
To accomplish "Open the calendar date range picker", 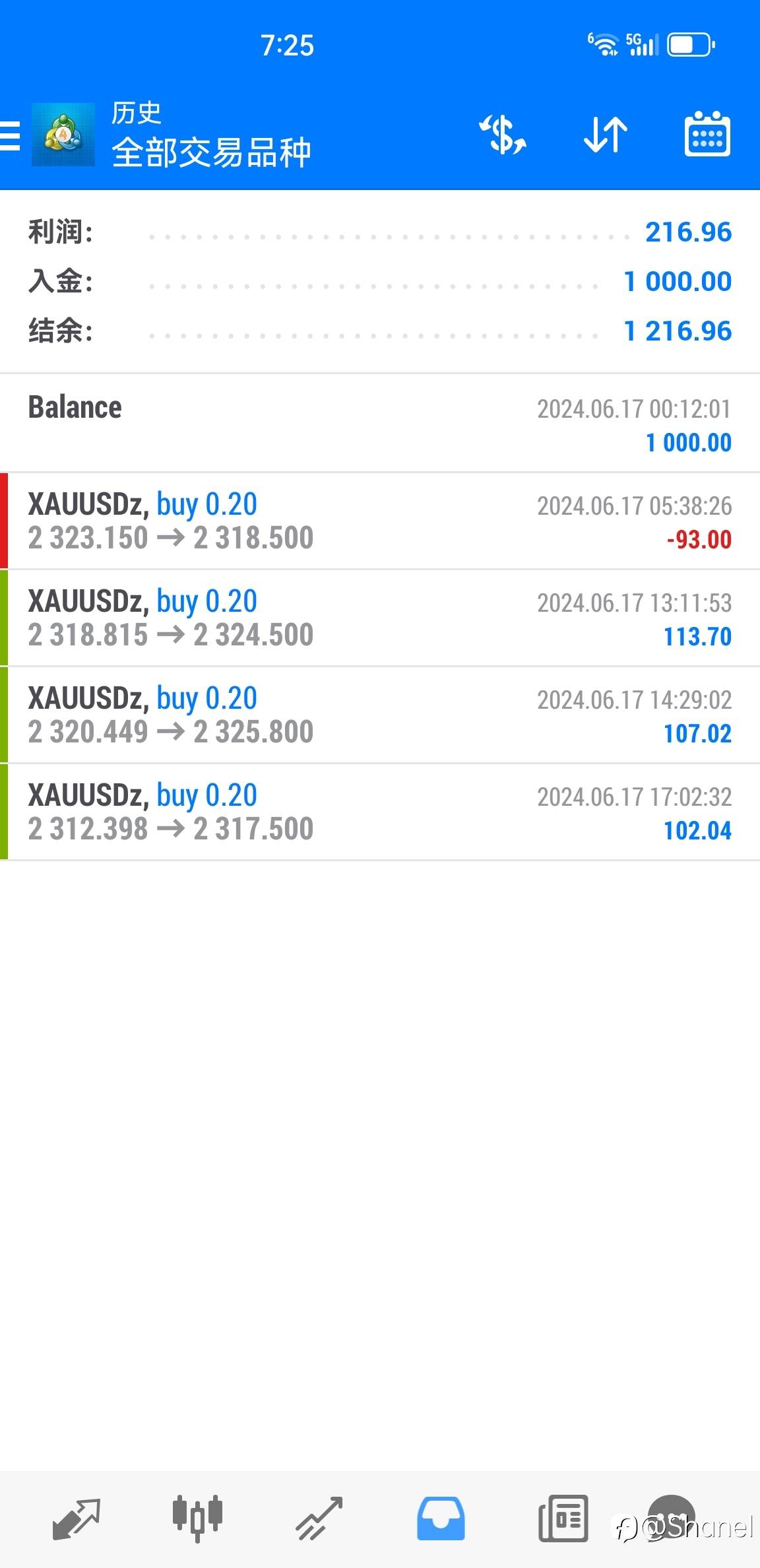I will coord(707,135).
